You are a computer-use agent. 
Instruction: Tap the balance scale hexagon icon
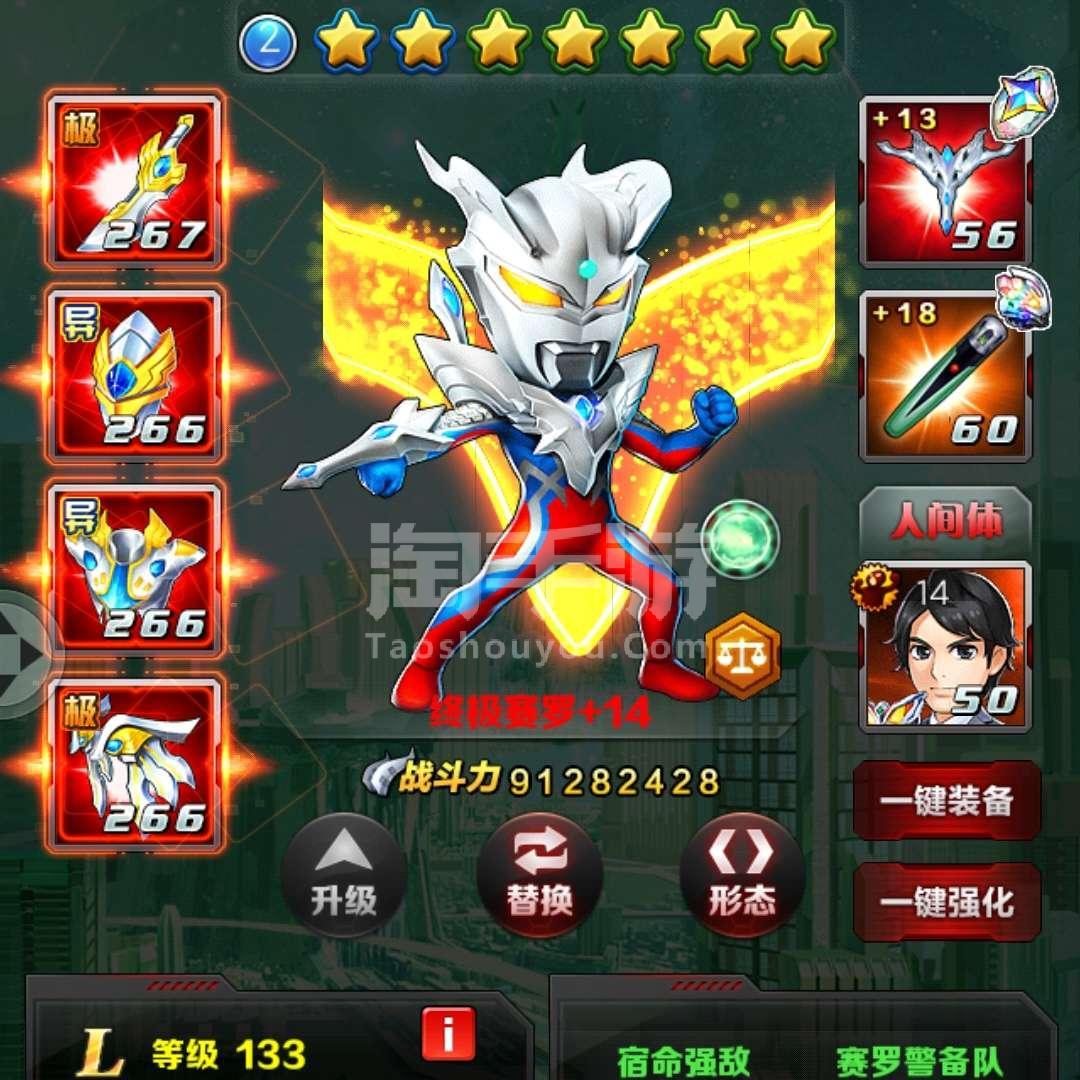click(742, 655)
